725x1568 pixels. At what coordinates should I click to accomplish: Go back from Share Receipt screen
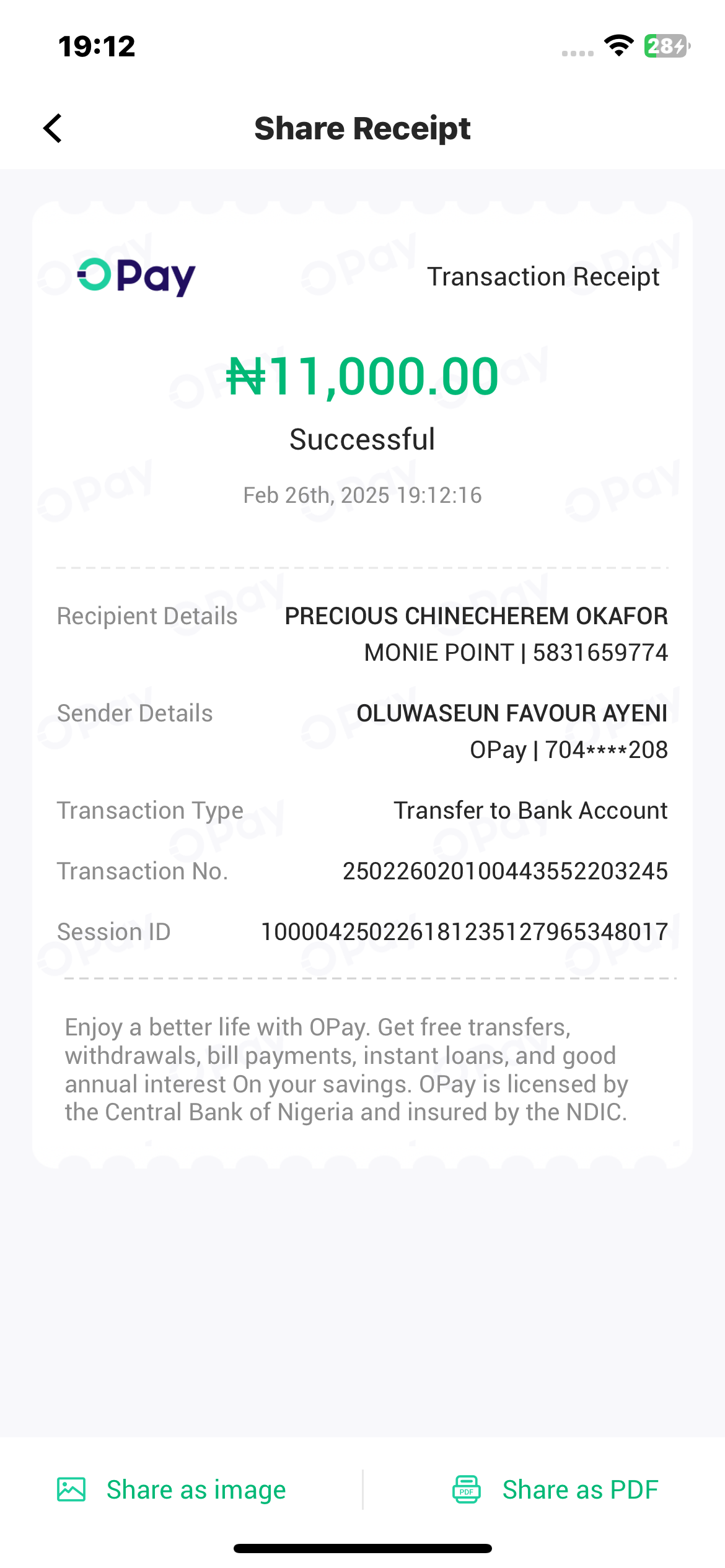coord(53,128)
